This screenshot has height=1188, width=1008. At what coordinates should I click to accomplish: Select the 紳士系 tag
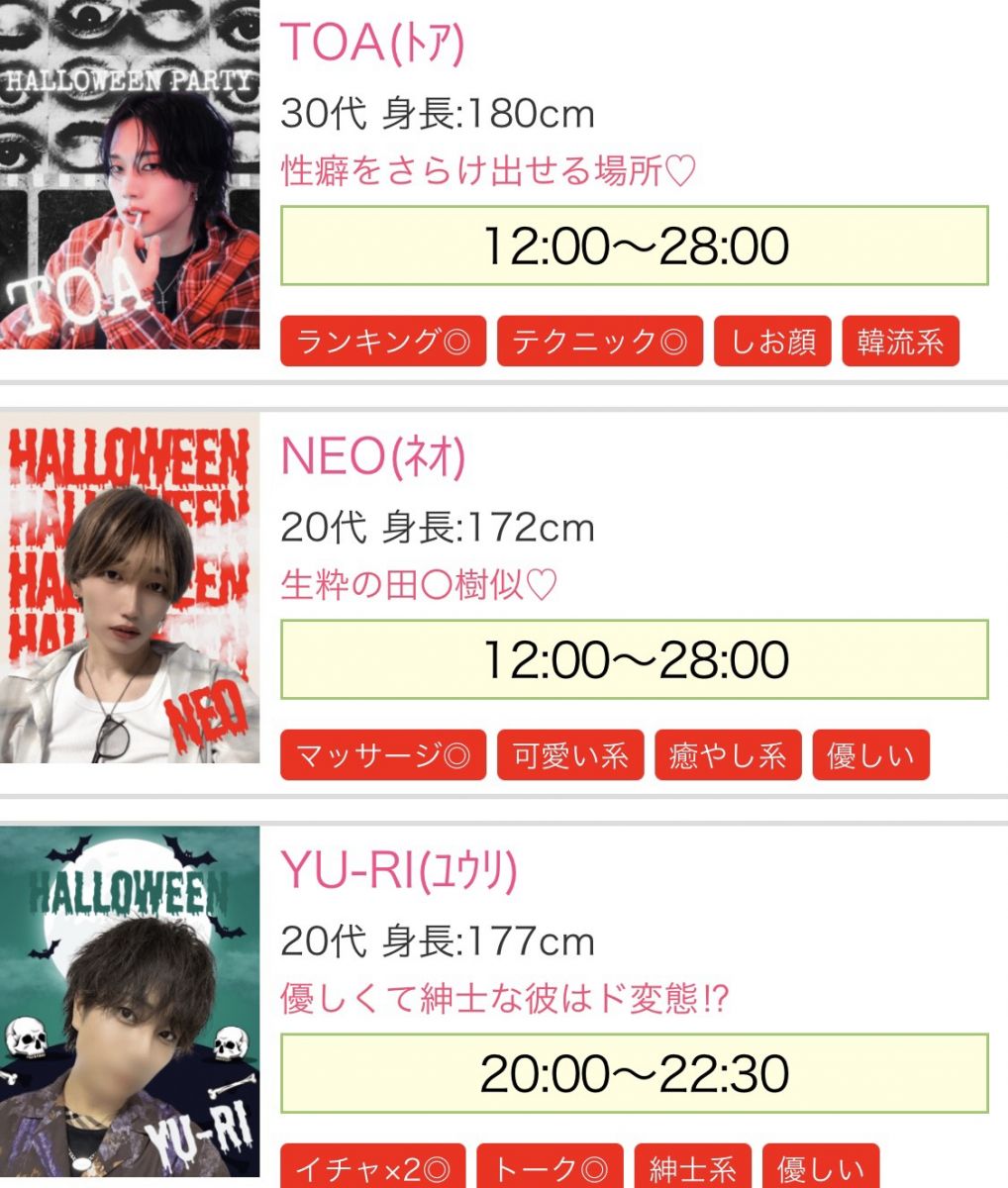click(x=692, y=1168)
